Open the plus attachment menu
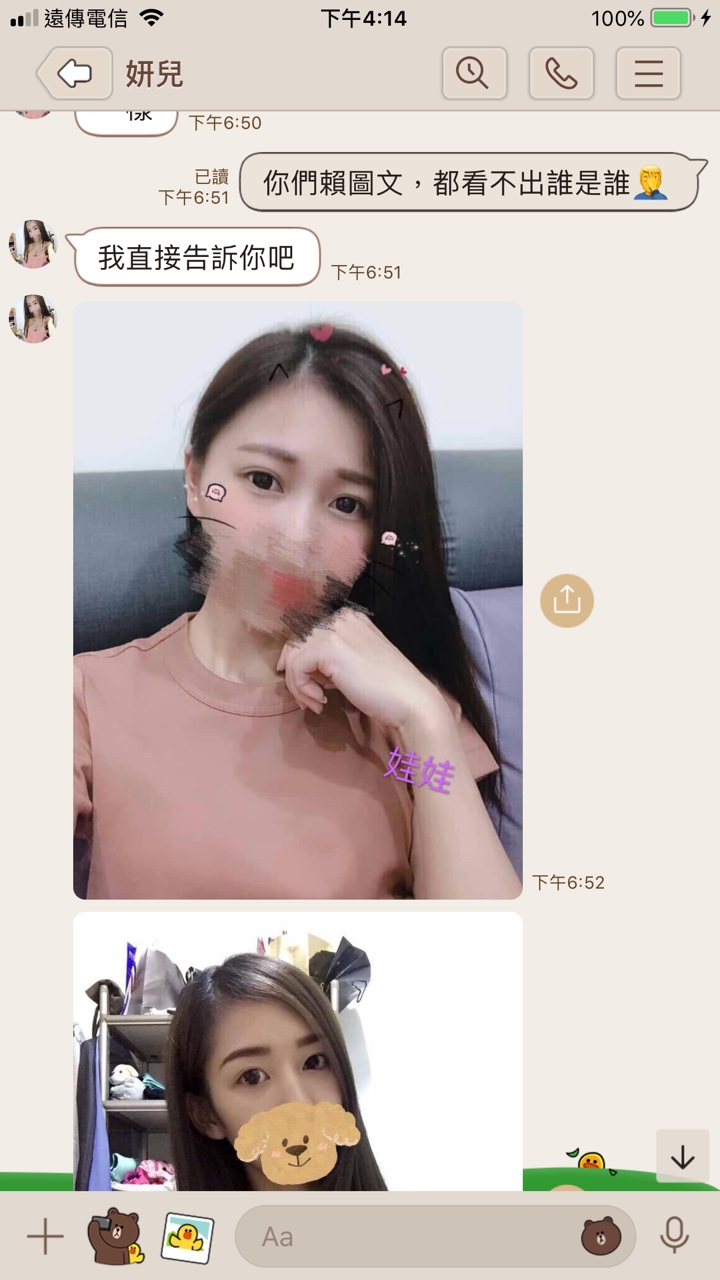Screen dimensions: 720x1280 (x=45, y=1237)
